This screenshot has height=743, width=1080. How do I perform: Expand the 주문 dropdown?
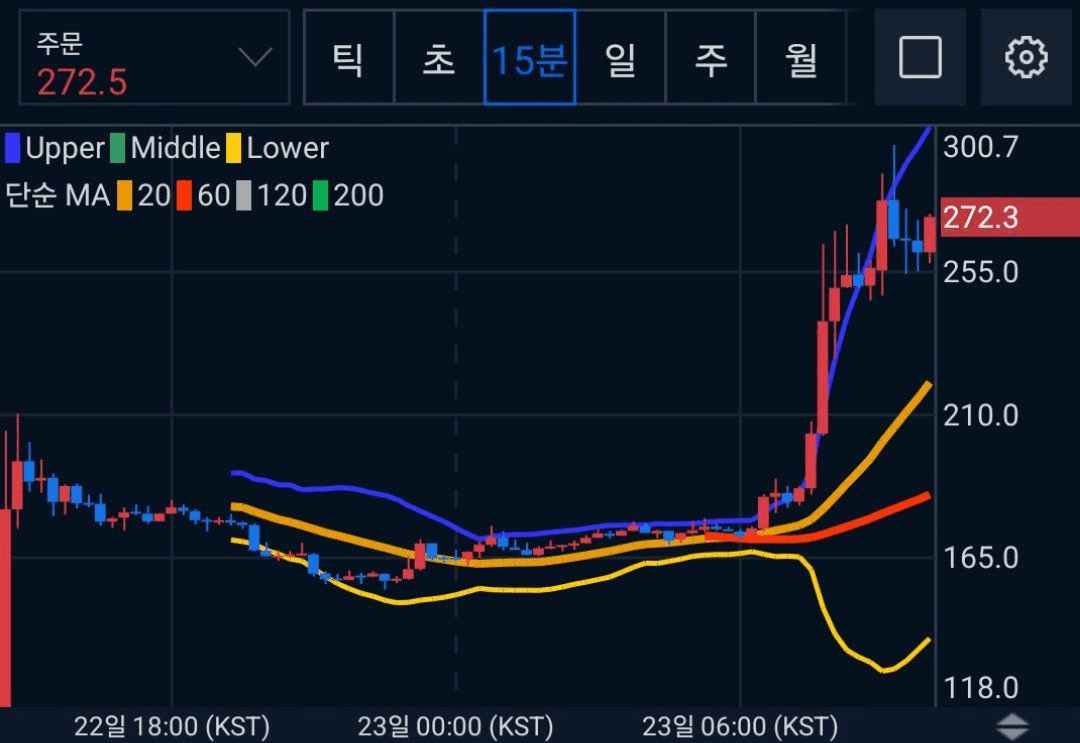click(x=255, y=58)
